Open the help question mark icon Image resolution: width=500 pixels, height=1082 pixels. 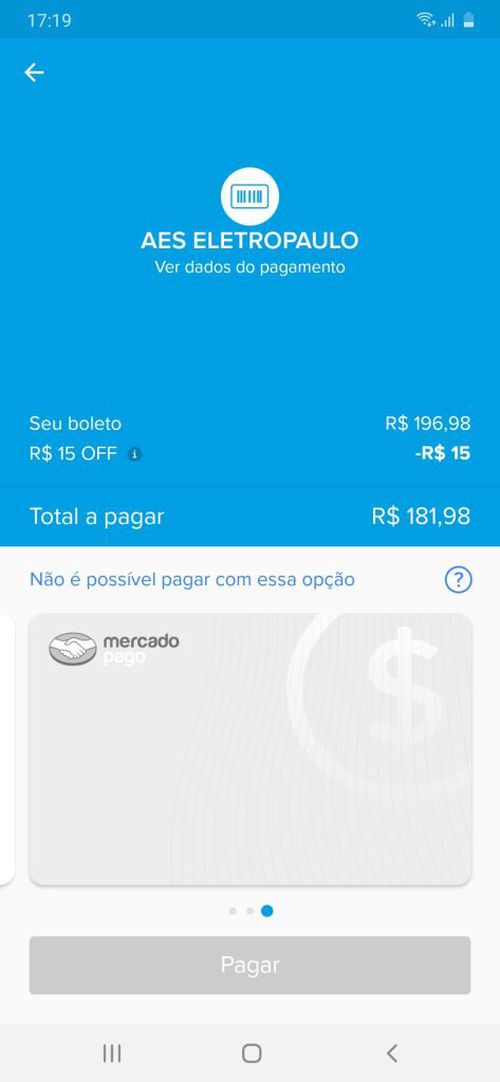(458, 580)
